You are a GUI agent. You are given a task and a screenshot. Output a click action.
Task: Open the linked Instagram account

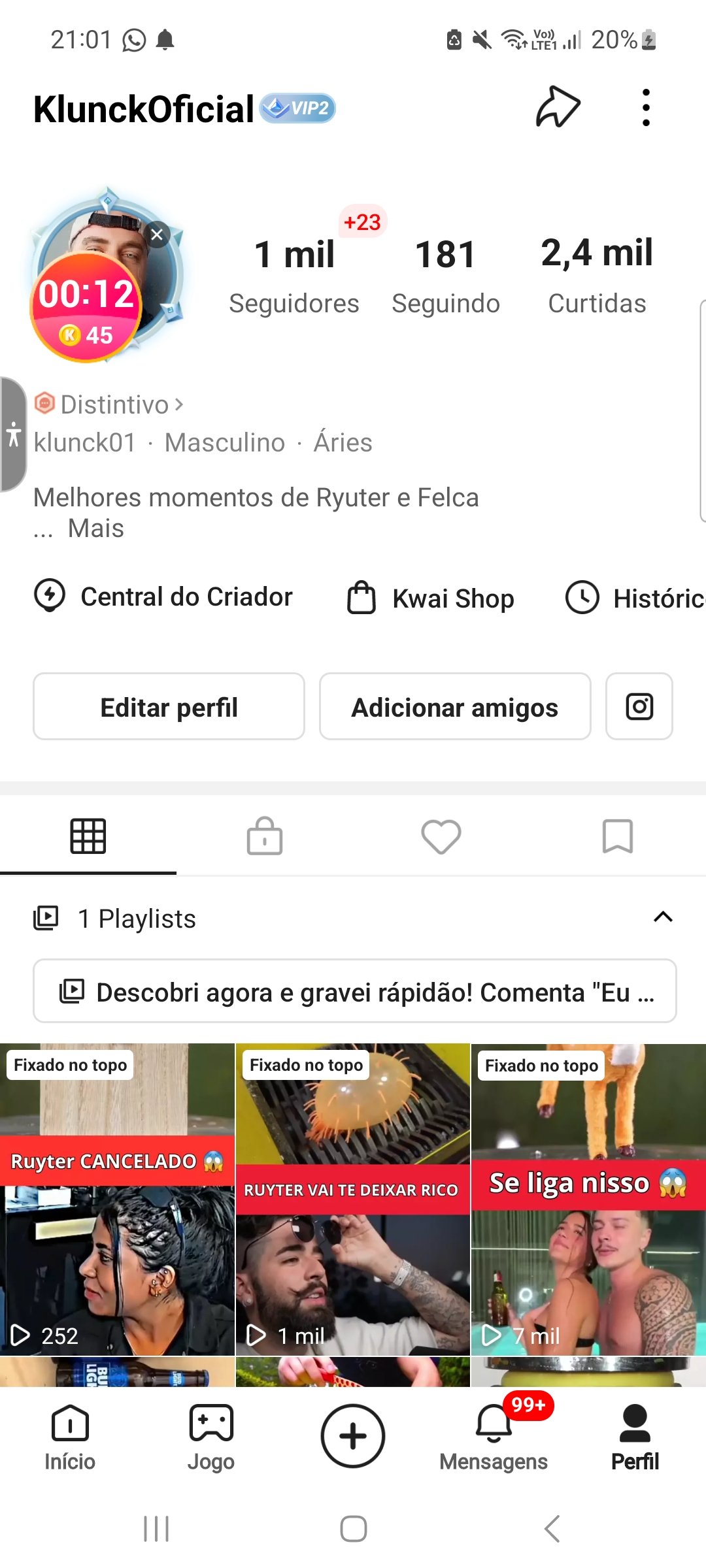click(639, 707)
